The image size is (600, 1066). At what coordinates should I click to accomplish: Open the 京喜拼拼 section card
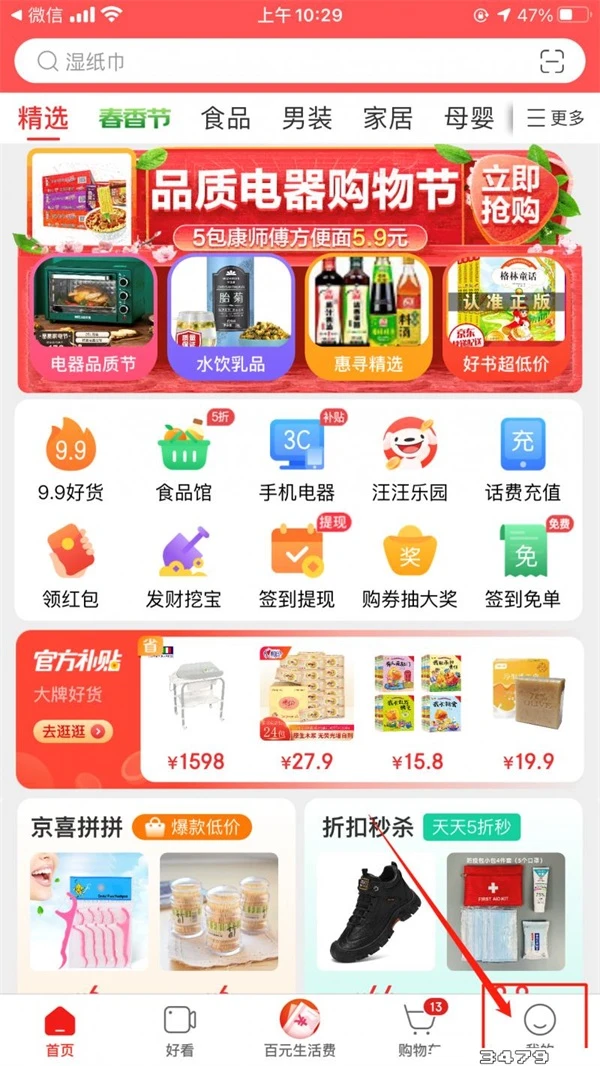click(155, 890)
